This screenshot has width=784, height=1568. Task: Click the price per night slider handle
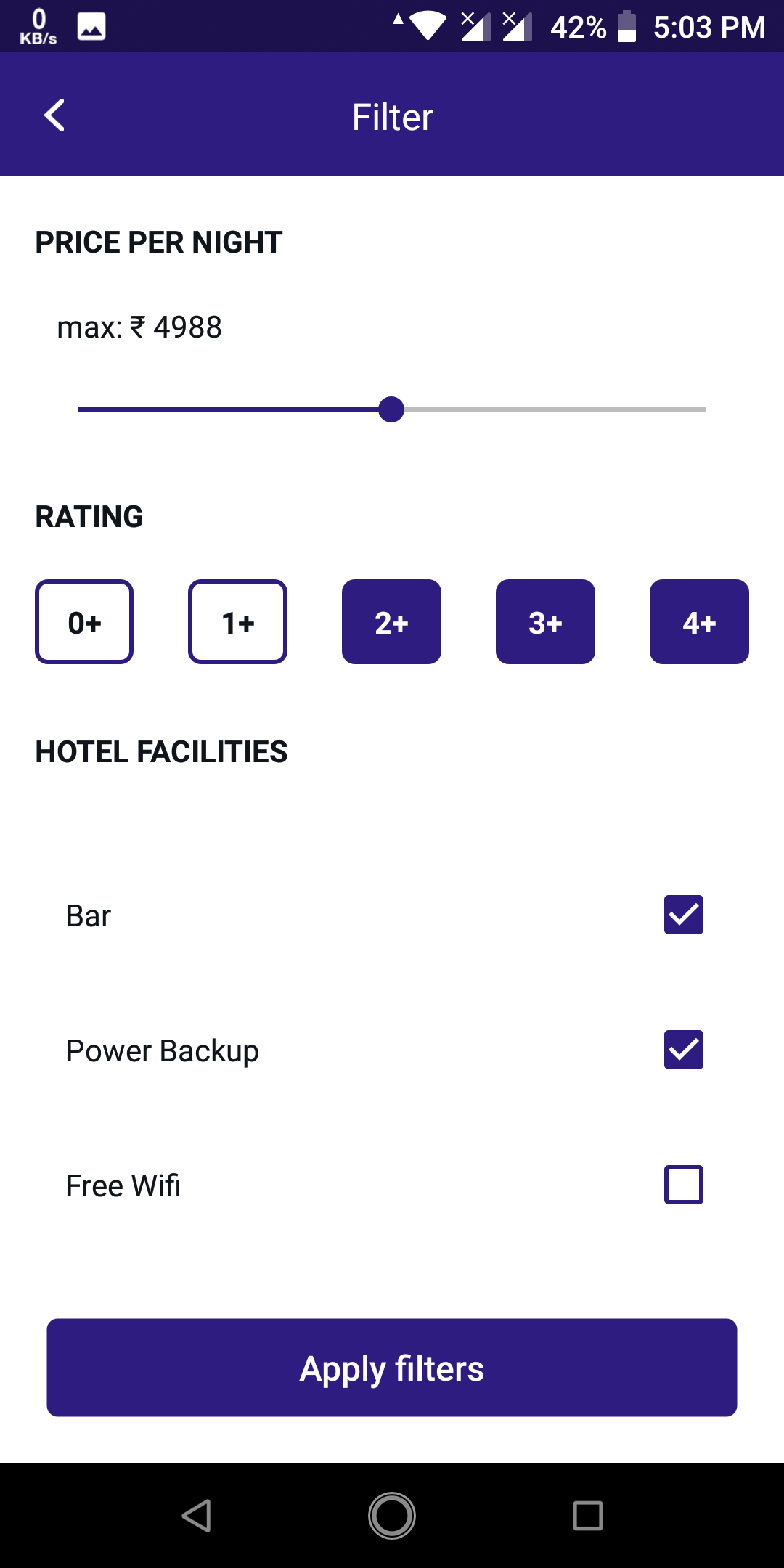(x=391, y=410)
